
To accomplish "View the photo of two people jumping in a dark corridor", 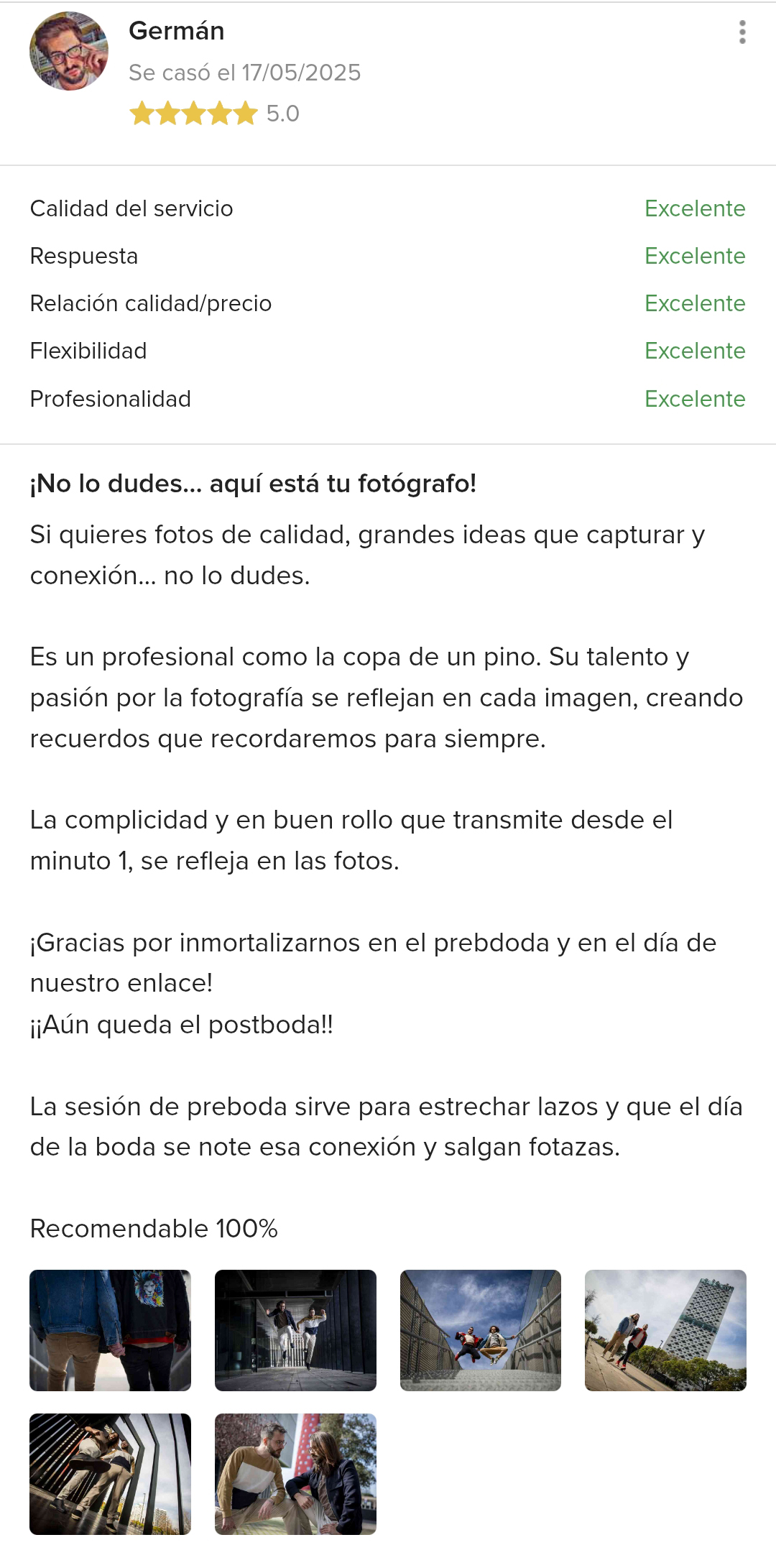I will [295, 1330].
